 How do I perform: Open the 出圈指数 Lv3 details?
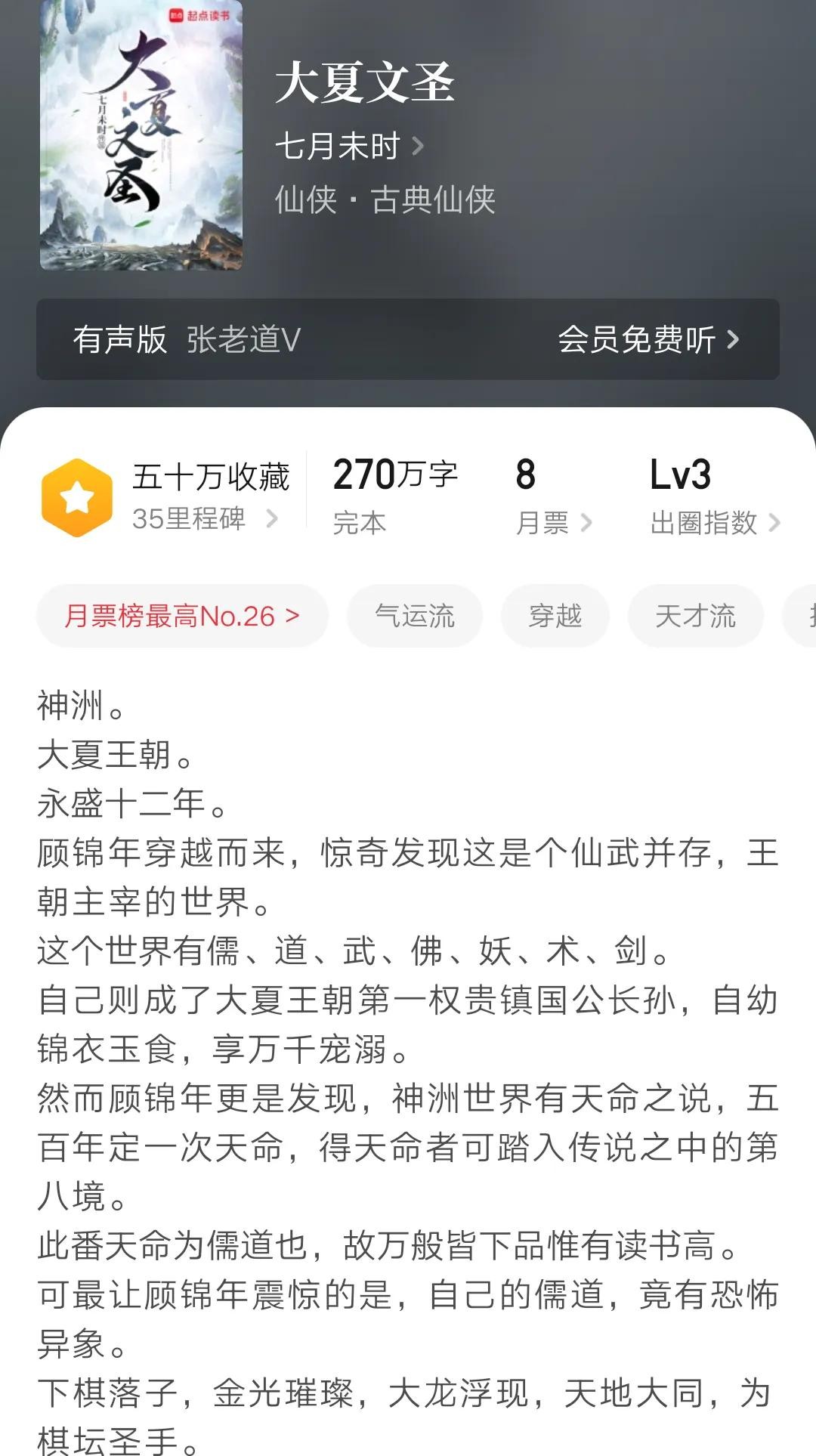click(714, 522)
